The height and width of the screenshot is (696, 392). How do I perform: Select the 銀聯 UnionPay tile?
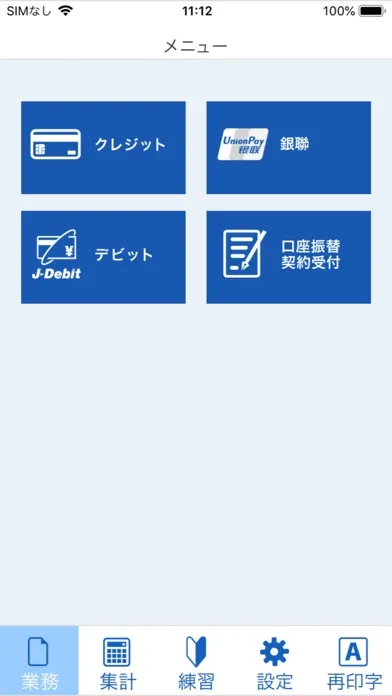[x=289, y=147]
